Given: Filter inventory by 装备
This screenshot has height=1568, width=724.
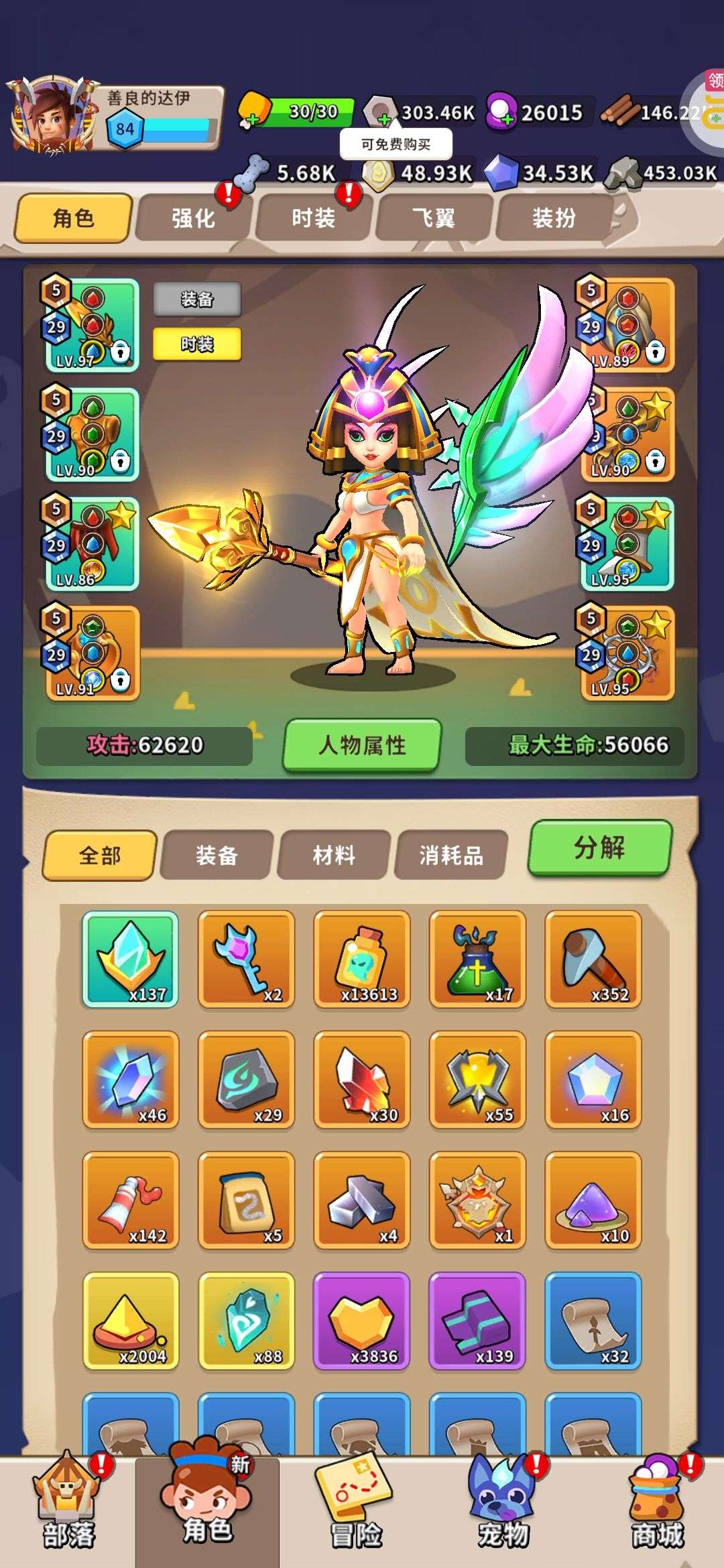Looking at the screenshot, I should point(217,855).
